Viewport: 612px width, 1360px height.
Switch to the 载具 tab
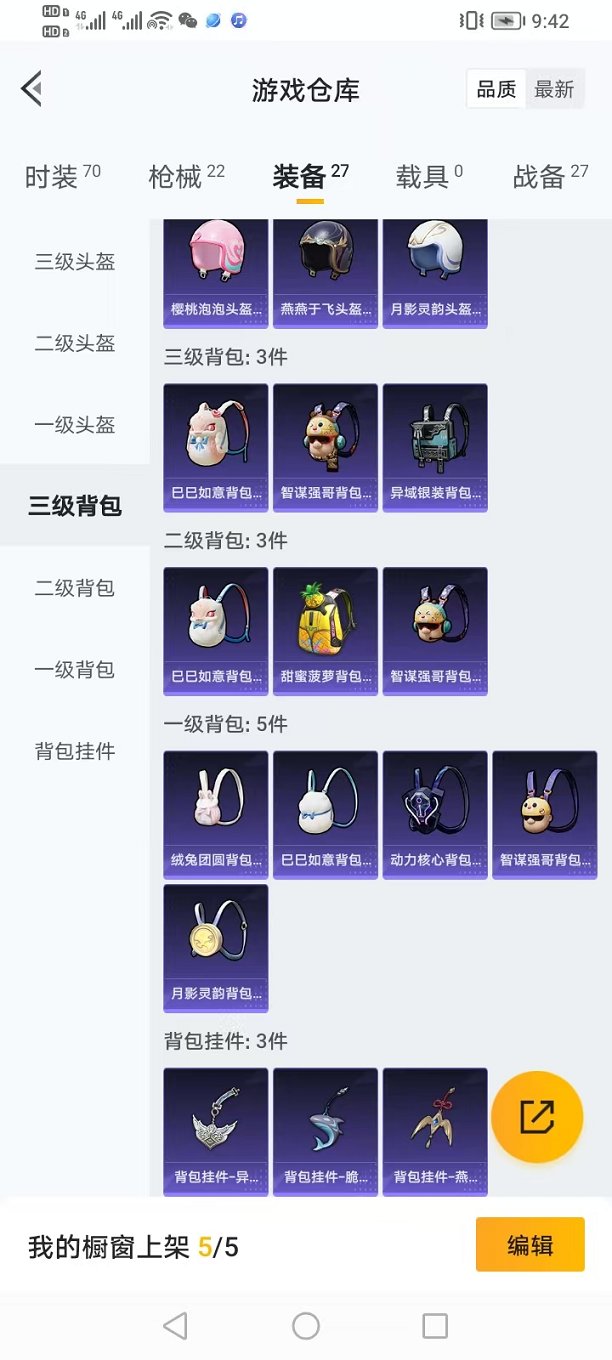click(429, 177)
